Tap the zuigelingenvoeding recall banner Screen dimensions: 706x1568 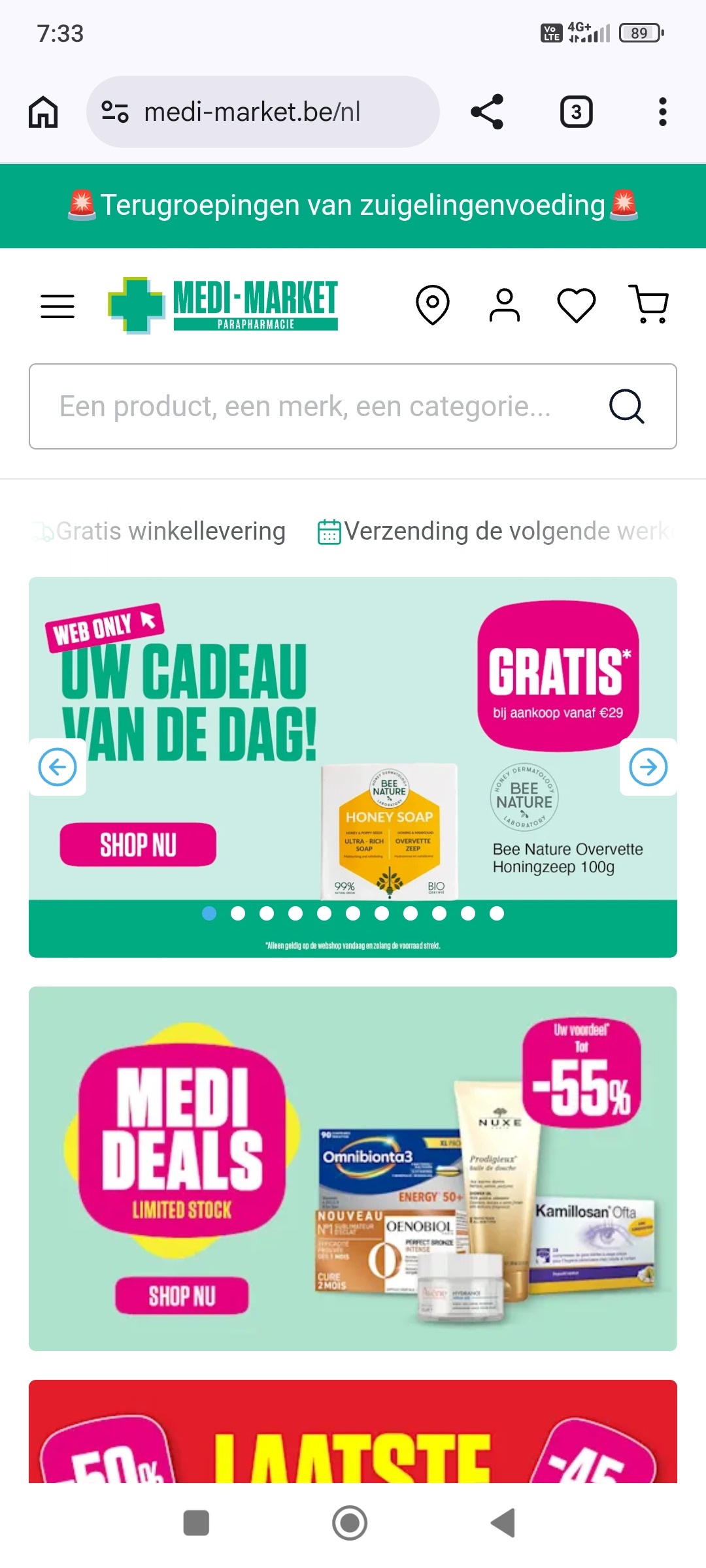(x=353, y=204)
